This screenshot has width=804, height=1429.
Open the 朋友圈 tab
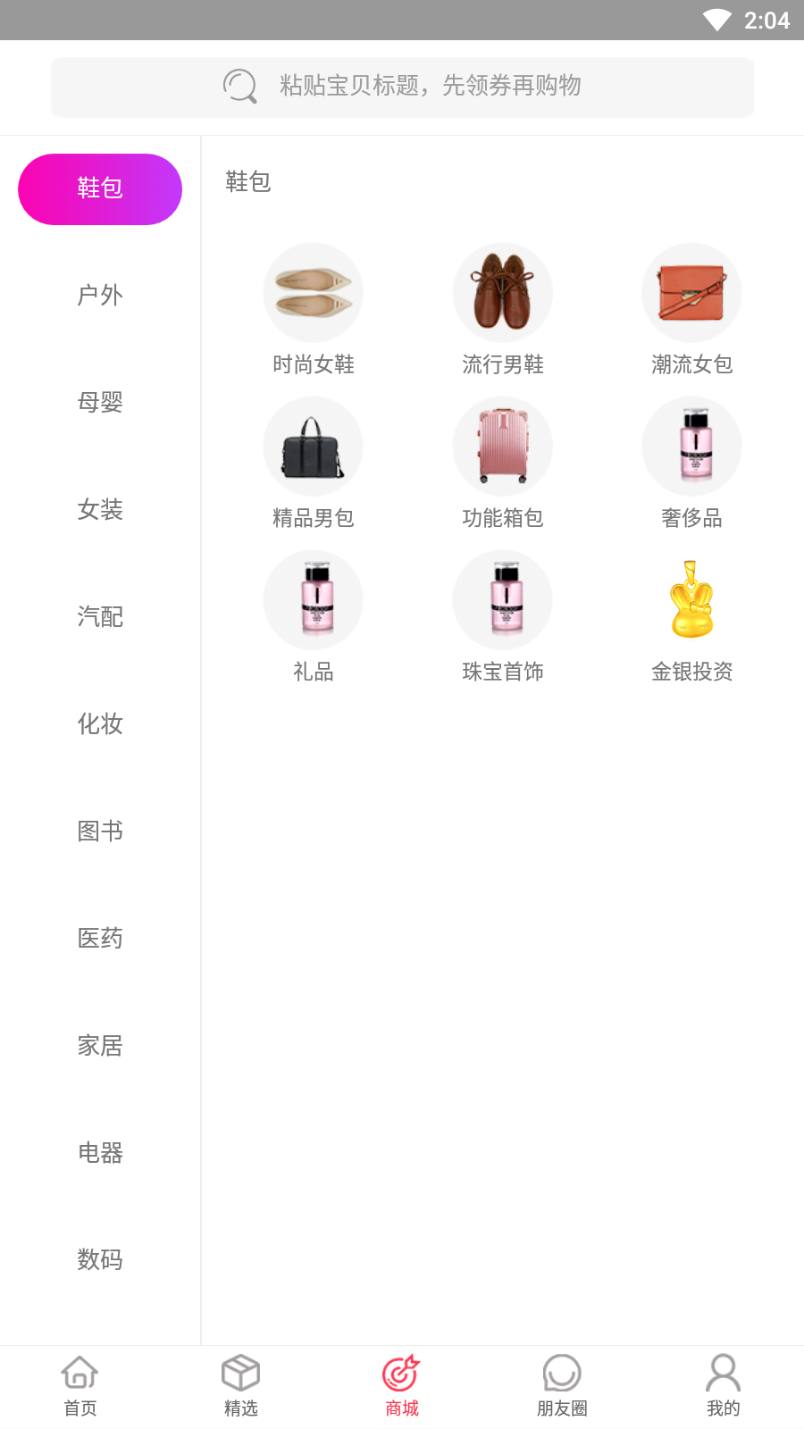pos(562,1386)
